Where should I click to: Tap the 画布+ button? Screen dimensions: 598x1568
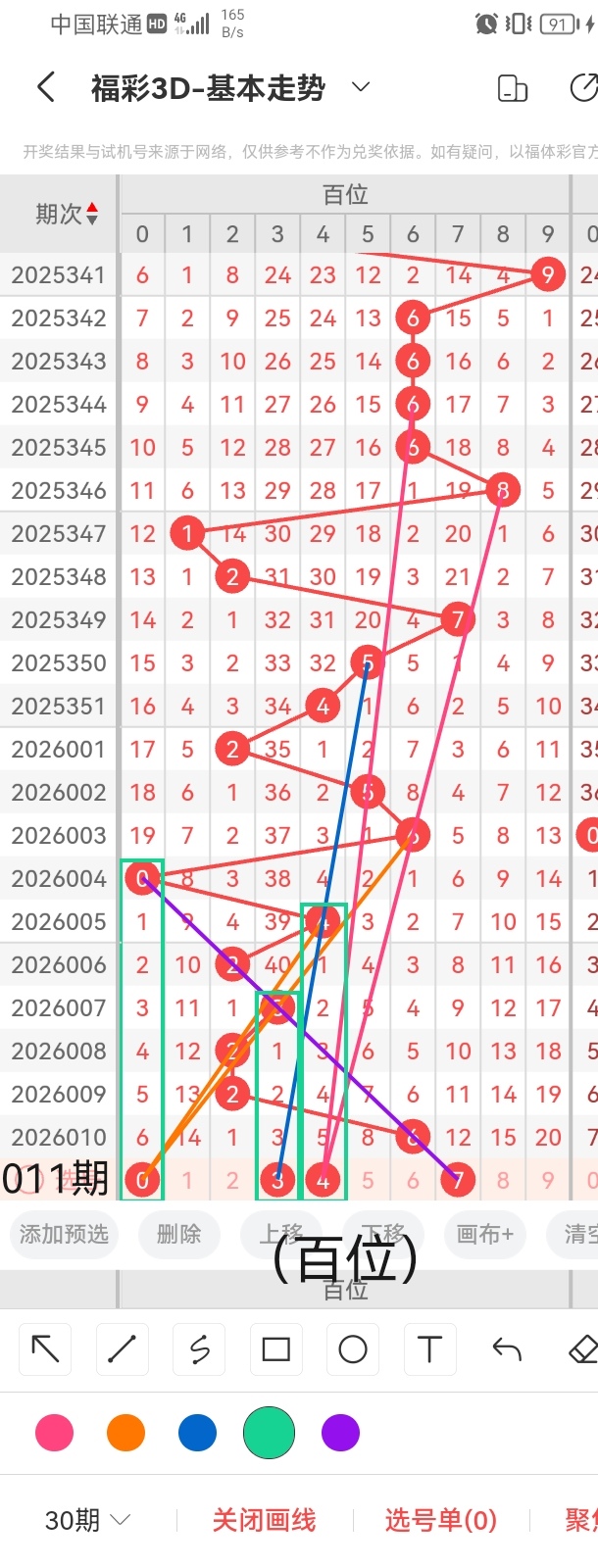pyautogui.click(x=484, y=1234)
